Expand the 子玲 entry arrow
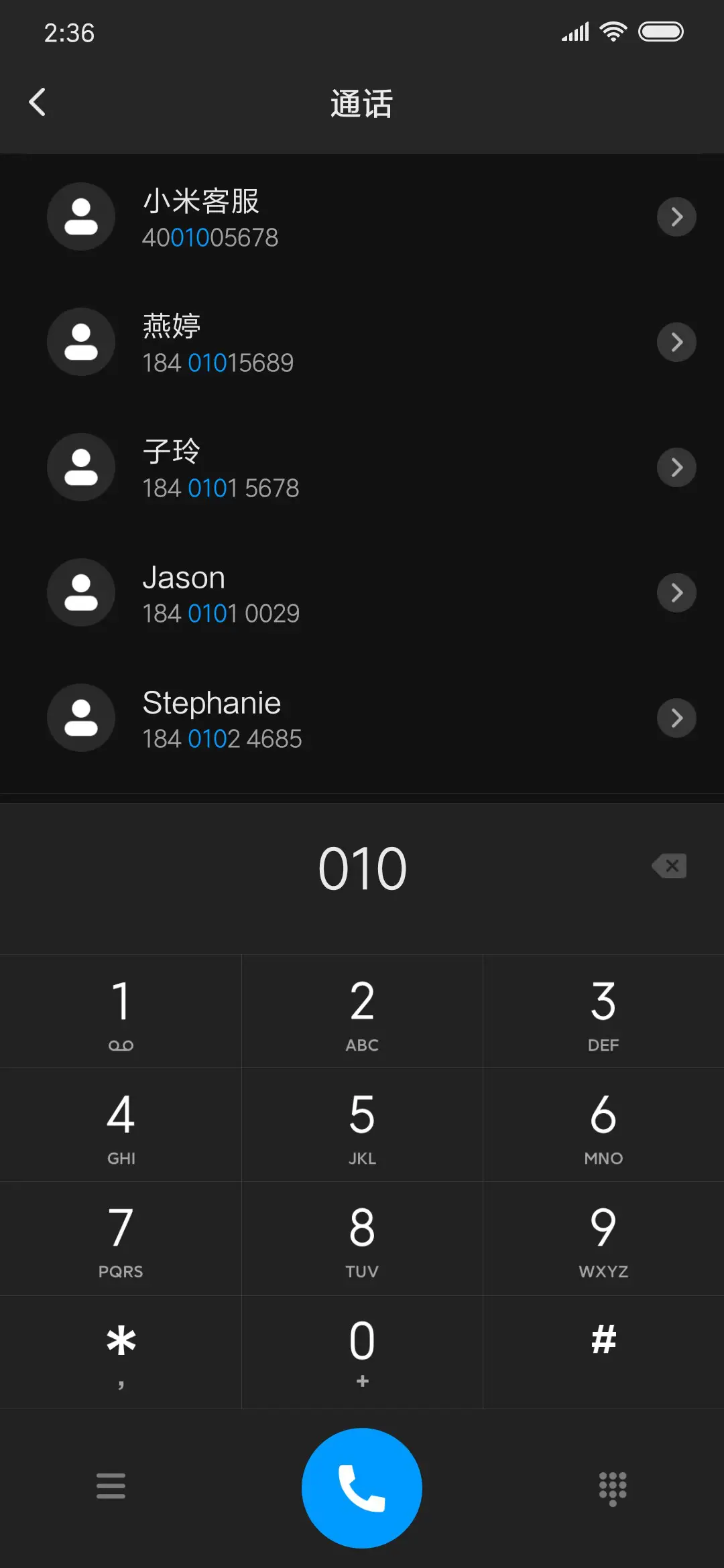The width and height of the screenshot is (724, 1568). (x=676, y=467)
